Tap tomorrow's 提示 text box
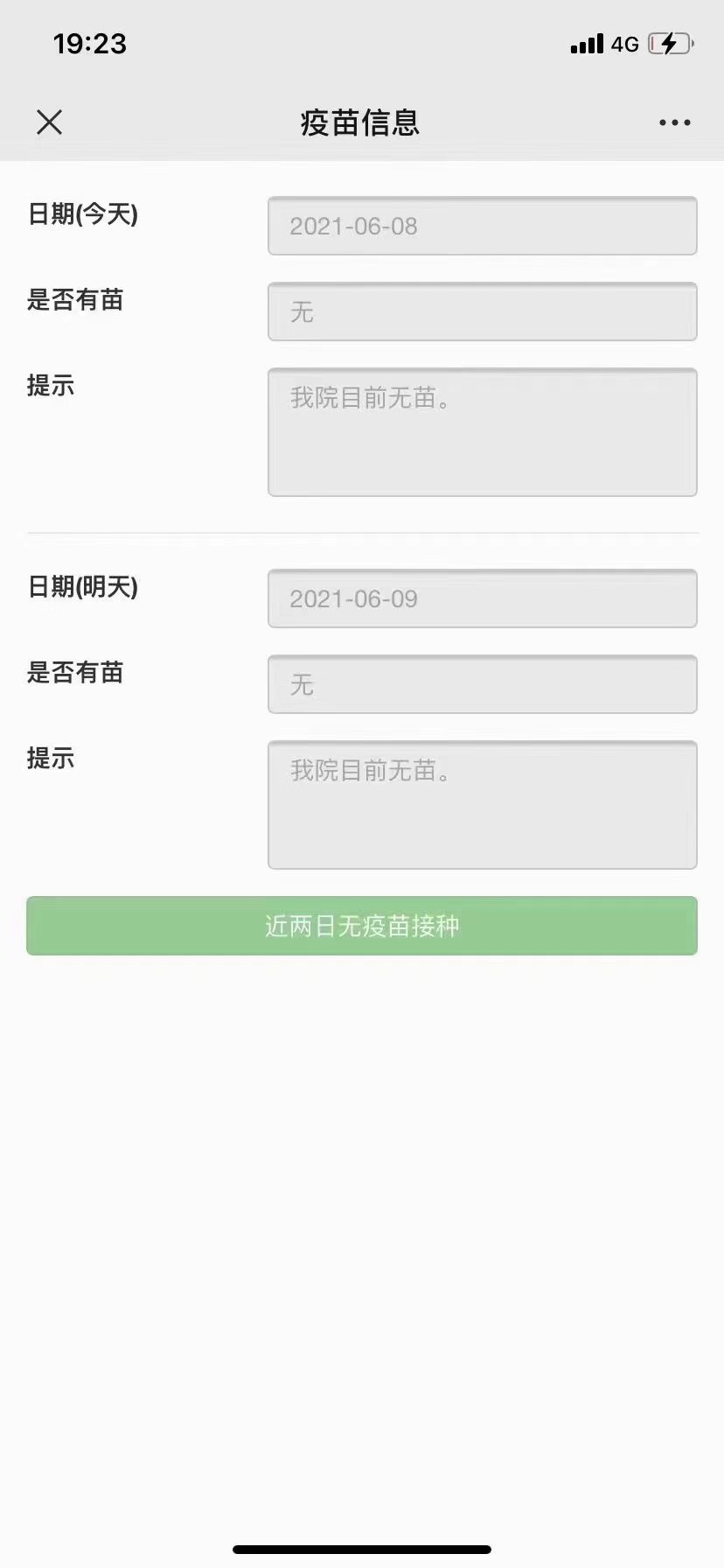724x1568 pixels. pyautogui.click(x=482, y=806)
